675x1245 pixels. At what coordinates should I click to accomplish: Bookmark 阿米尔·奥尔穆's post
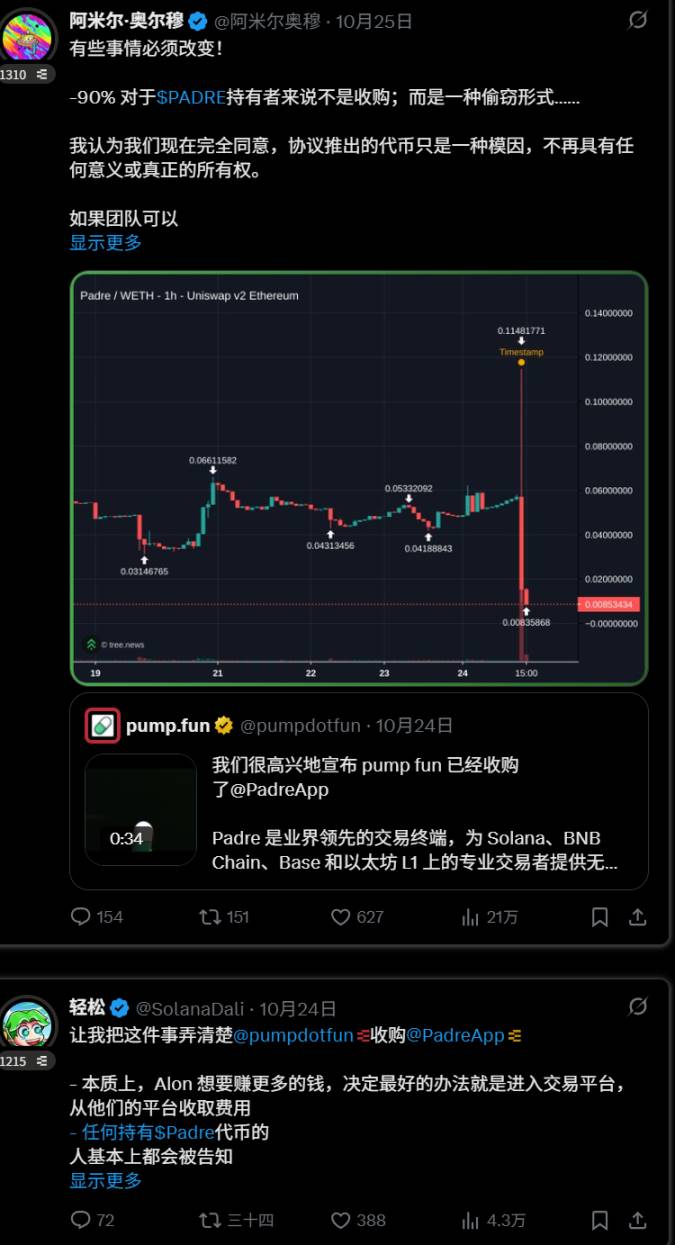600,916
